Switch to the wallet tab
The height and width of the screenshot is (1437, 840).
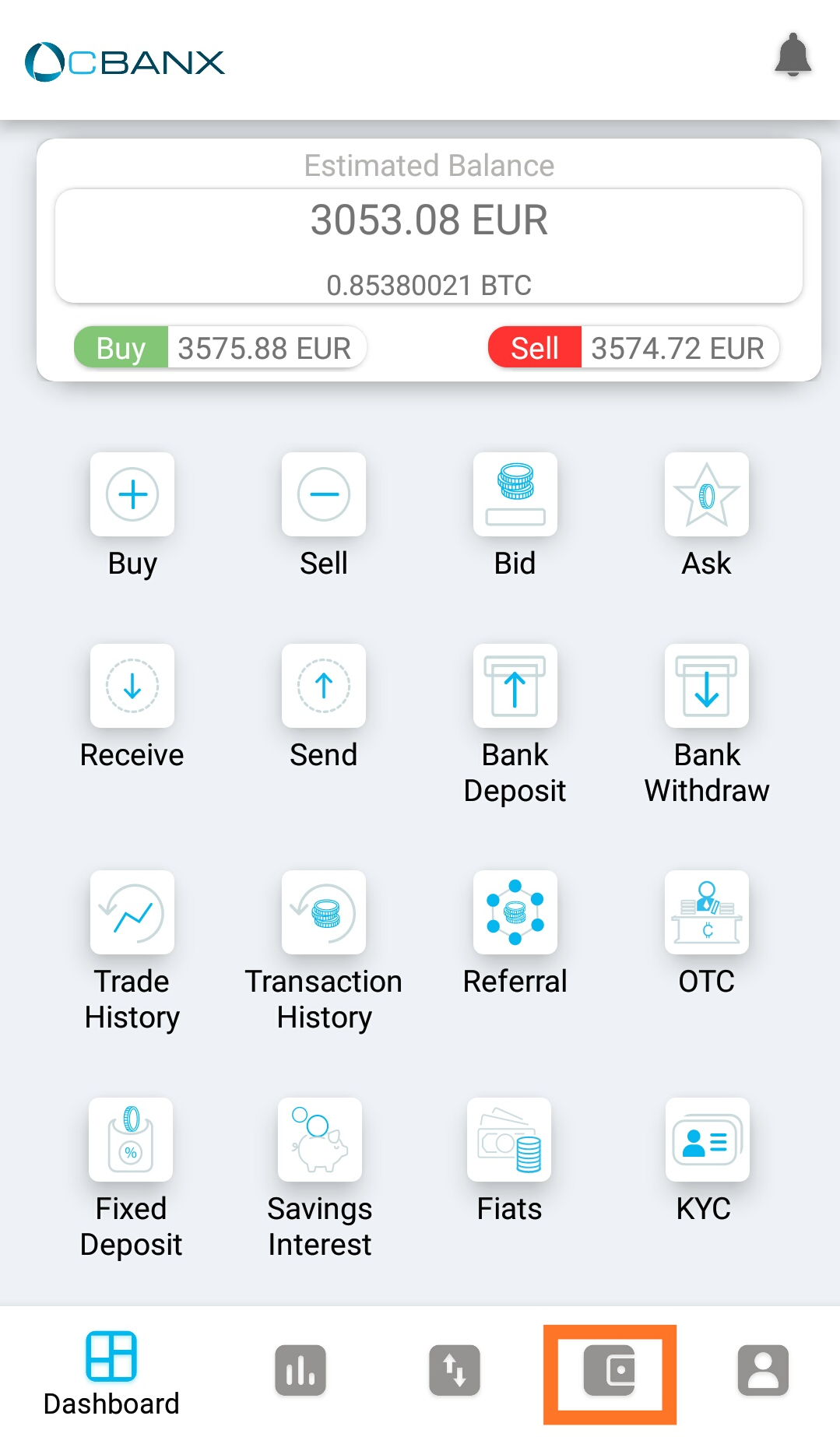(610, 1371)
